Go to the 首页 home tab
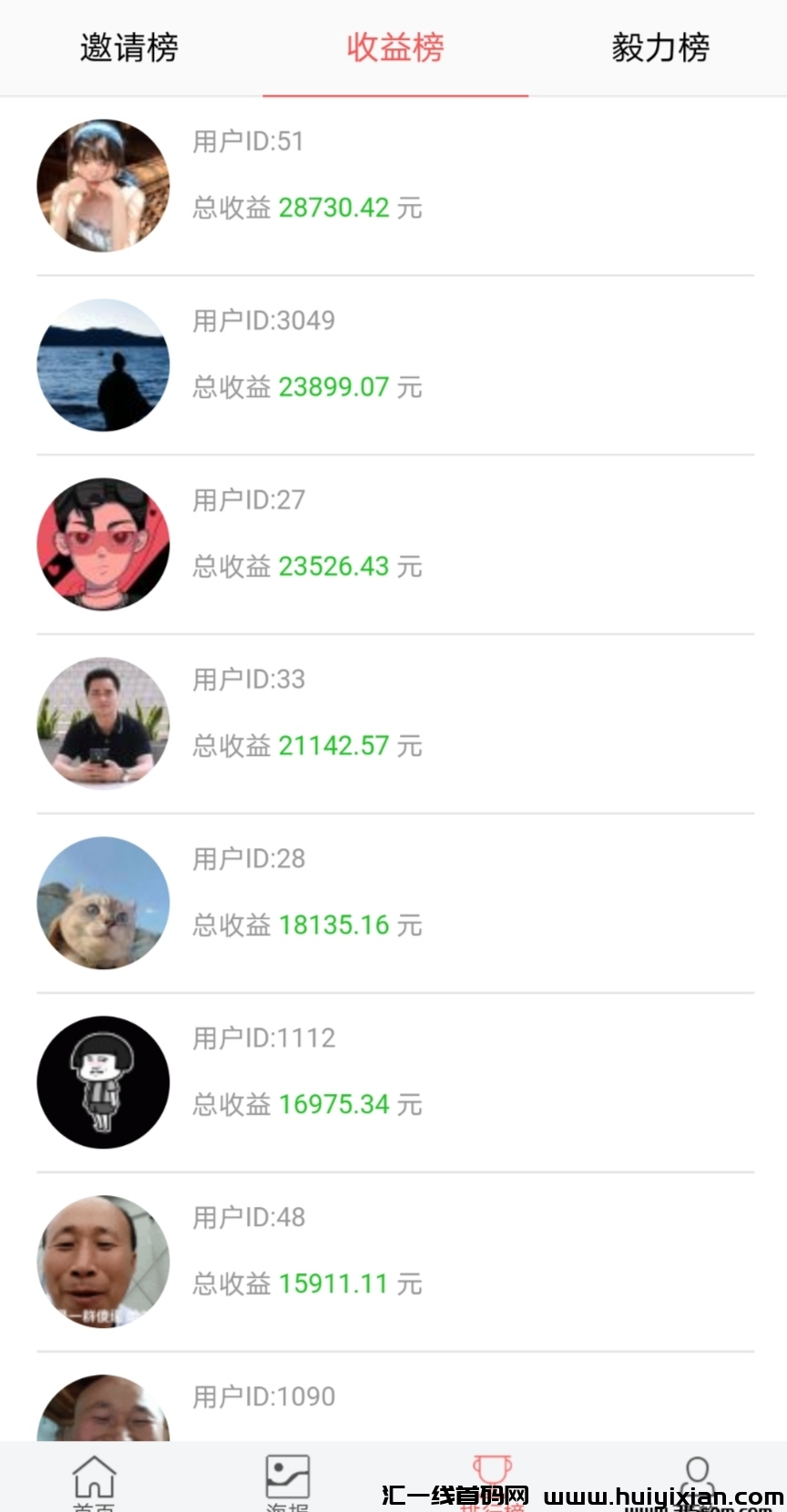This screenshot has width=787, height=1512. tap(94, 1480)
